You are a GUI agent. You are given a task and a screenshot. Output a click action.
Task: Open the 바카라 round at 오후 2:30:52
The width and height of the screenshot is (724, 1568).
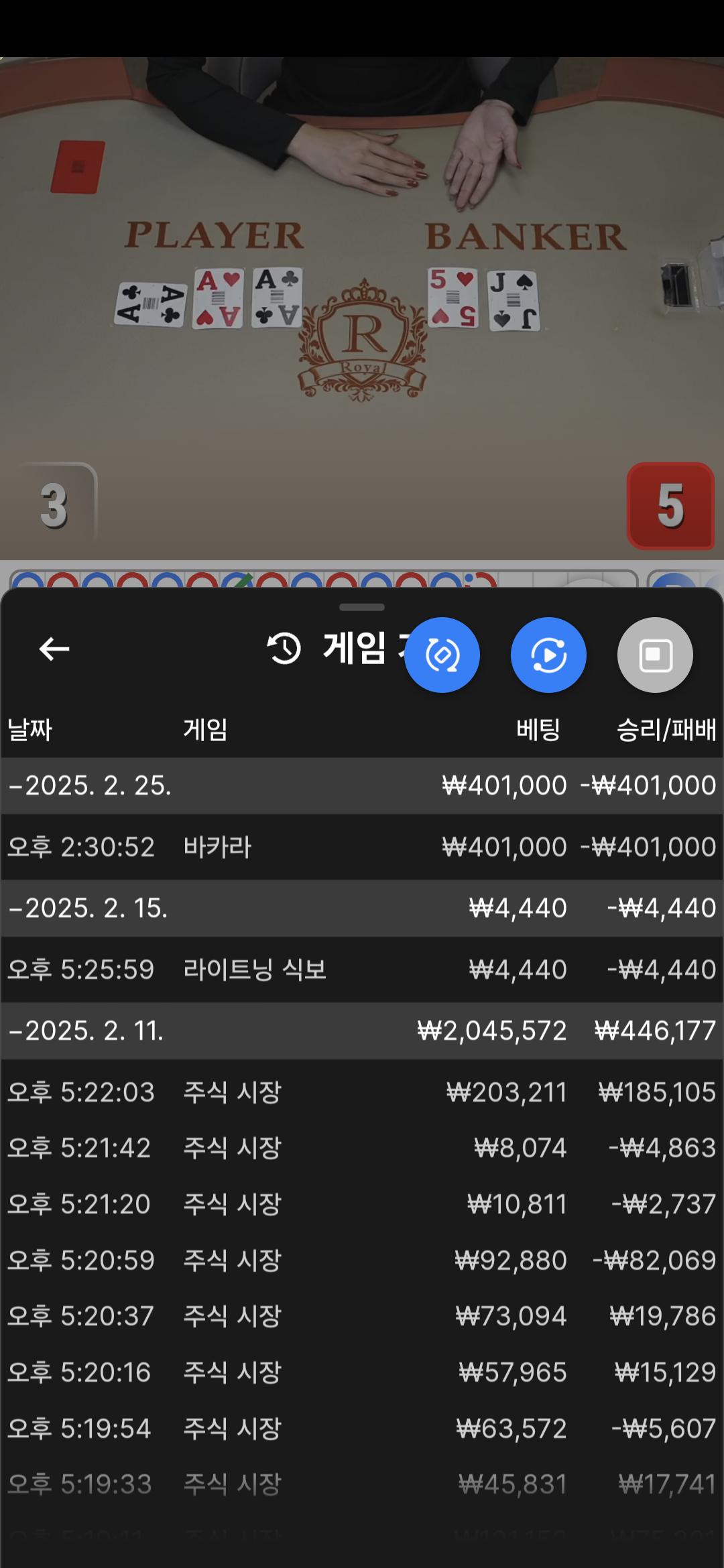point(362,847)
